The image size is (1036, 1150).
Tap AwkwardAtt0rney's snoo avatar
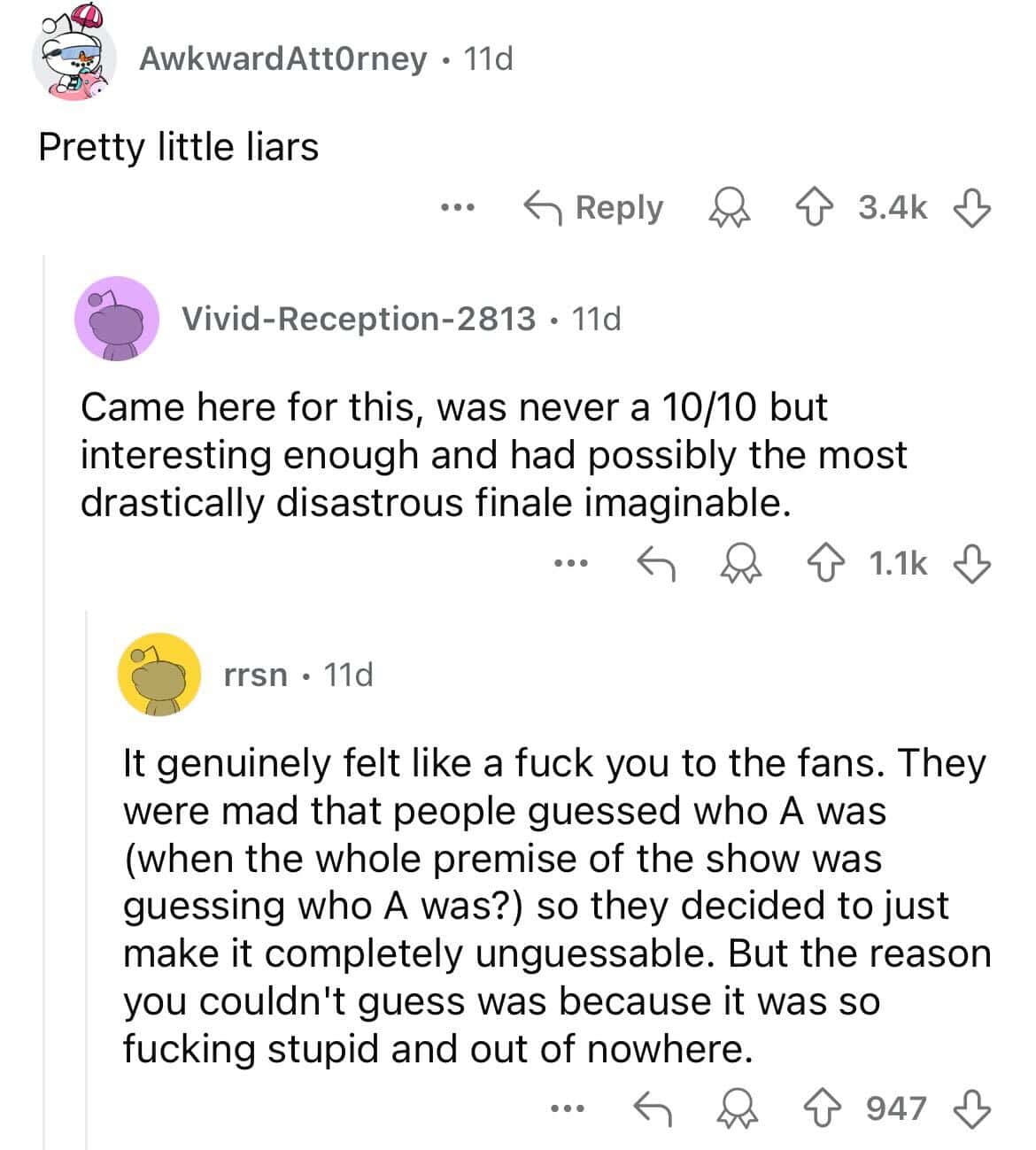74,58
